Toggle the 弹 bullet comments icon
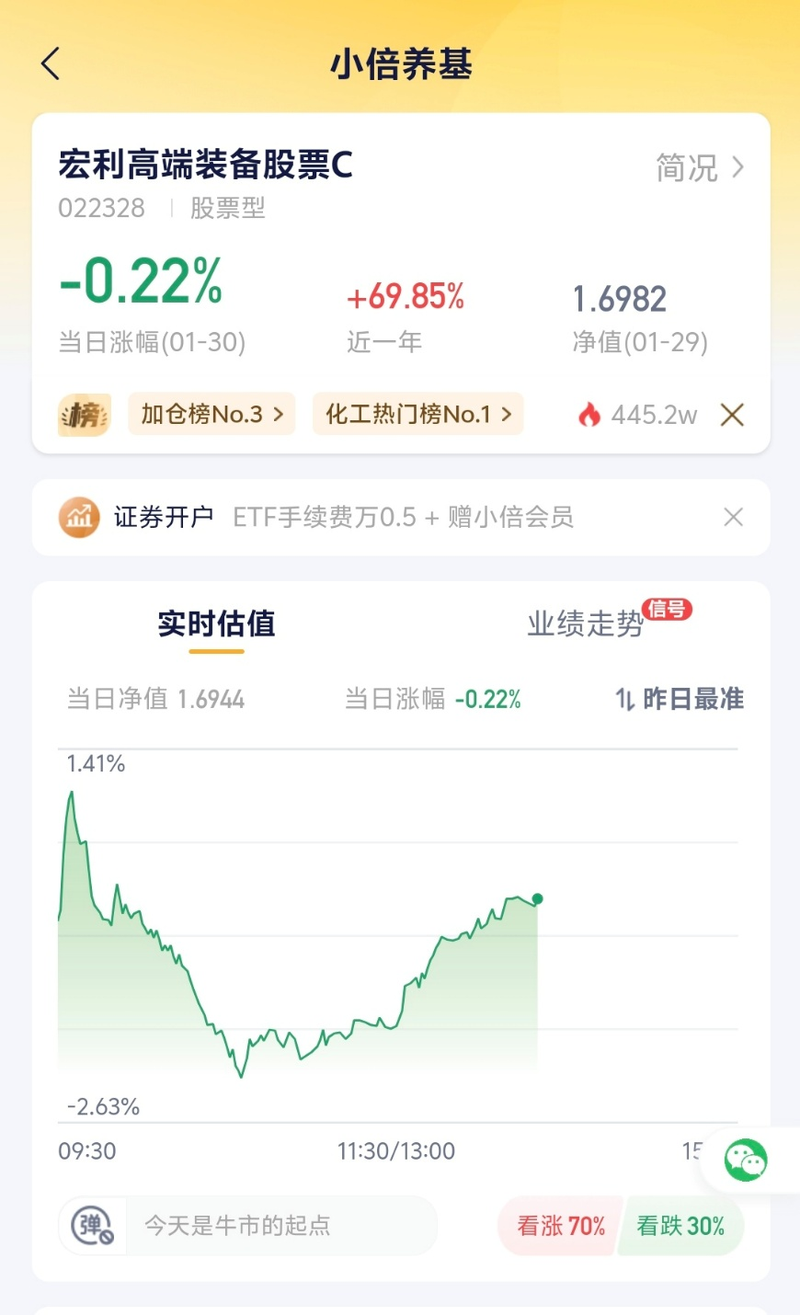This screenshot has height=1315, width=800. [x=92, y=1225]
